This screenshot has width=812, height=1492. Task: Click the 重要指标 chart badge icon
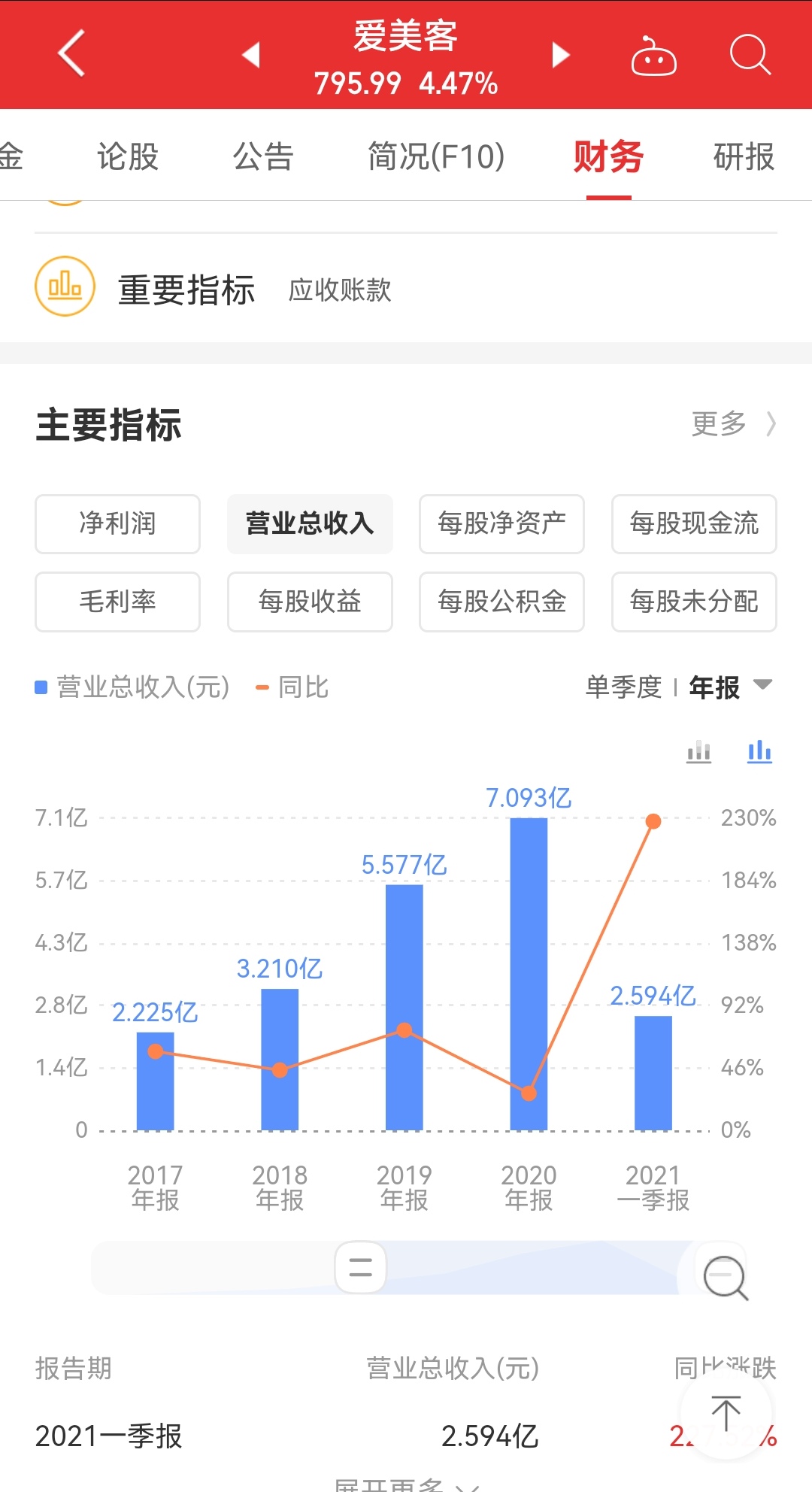65,286
